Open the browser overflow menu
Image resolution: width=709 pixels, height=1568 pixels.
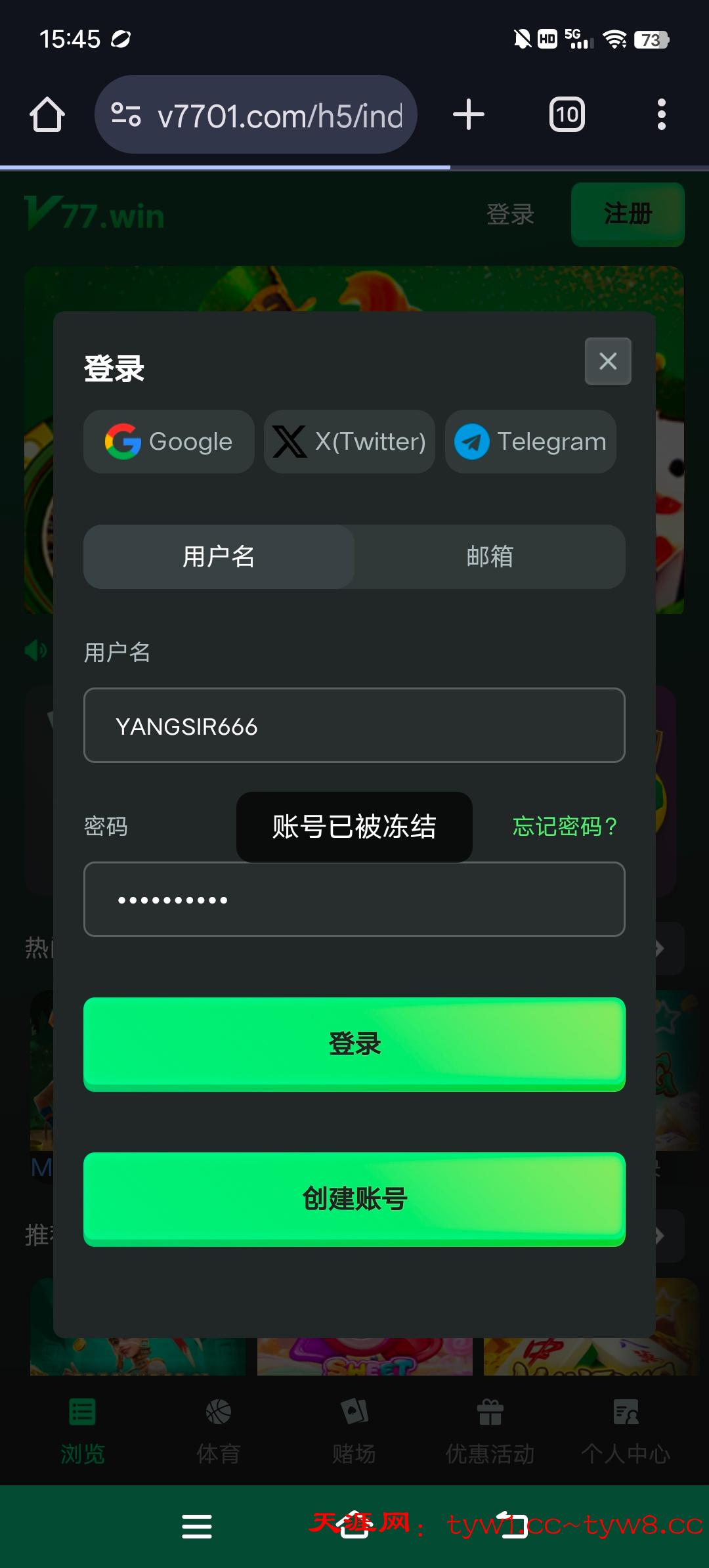coord(661,115)
